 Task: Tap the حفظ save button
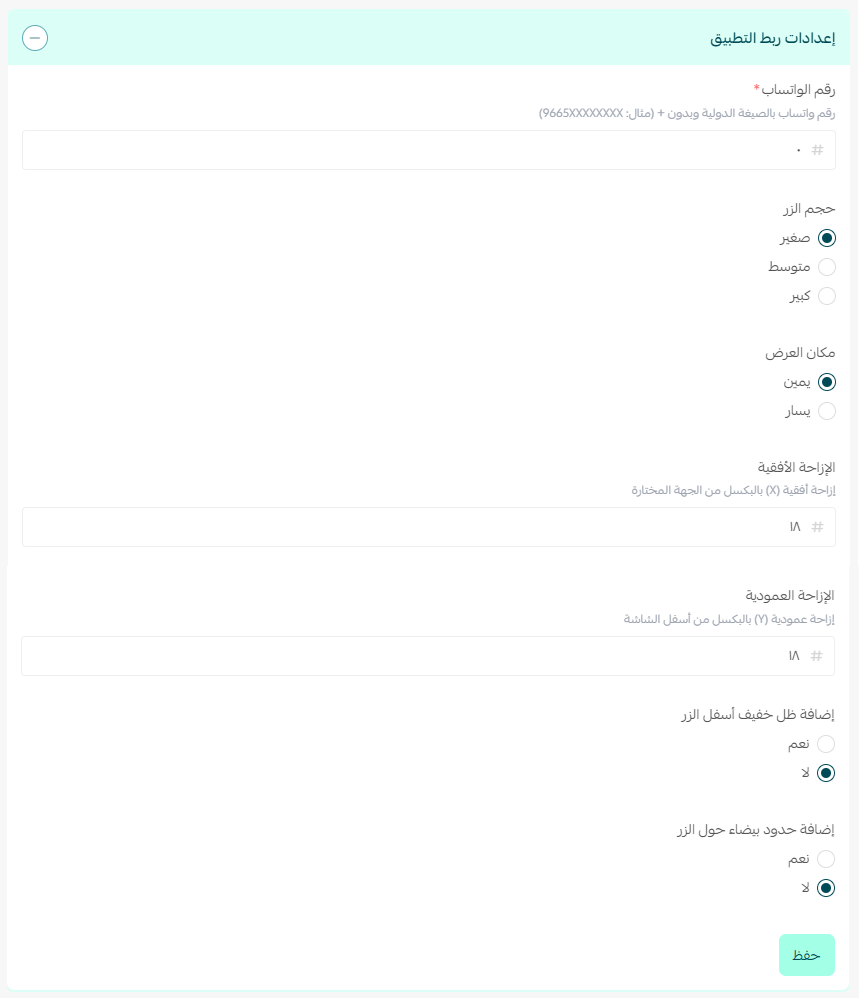(806, 955)
